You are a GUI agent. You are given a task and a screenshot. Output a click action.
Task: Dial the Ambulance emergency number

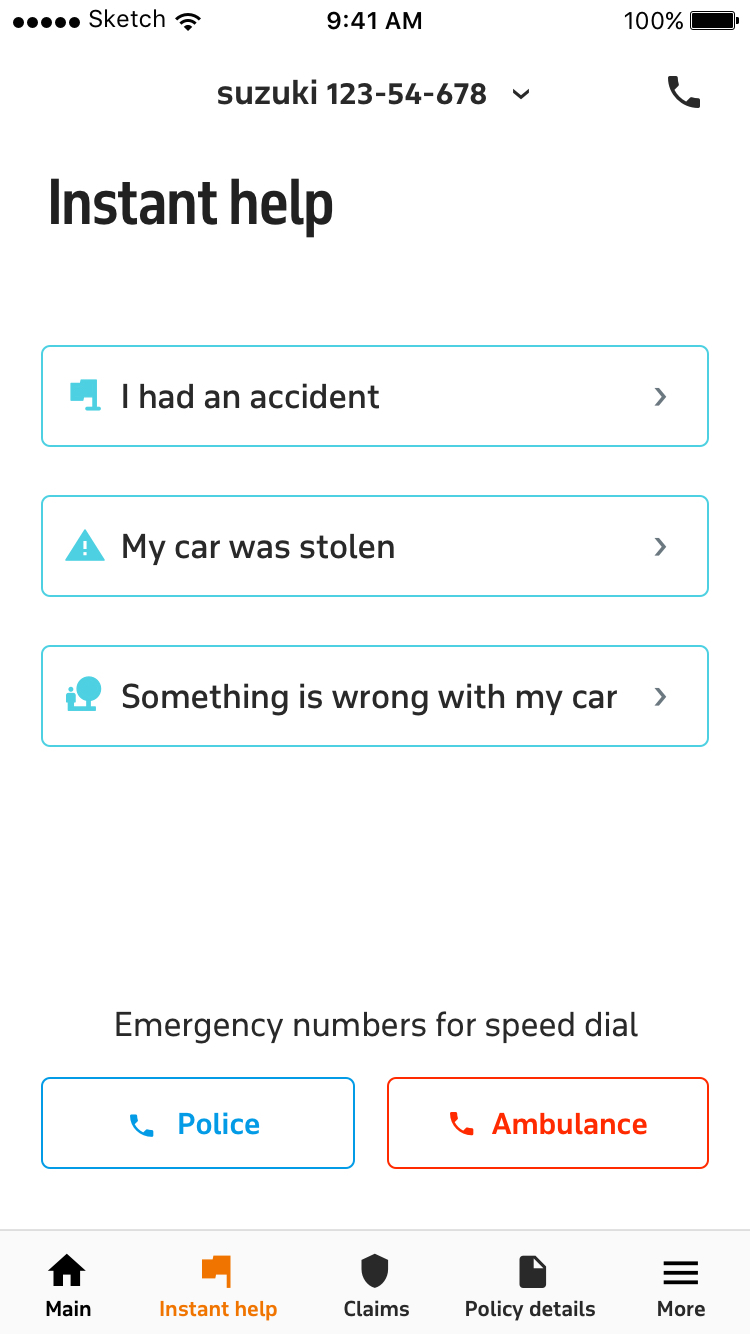(x=547, y=1123)
